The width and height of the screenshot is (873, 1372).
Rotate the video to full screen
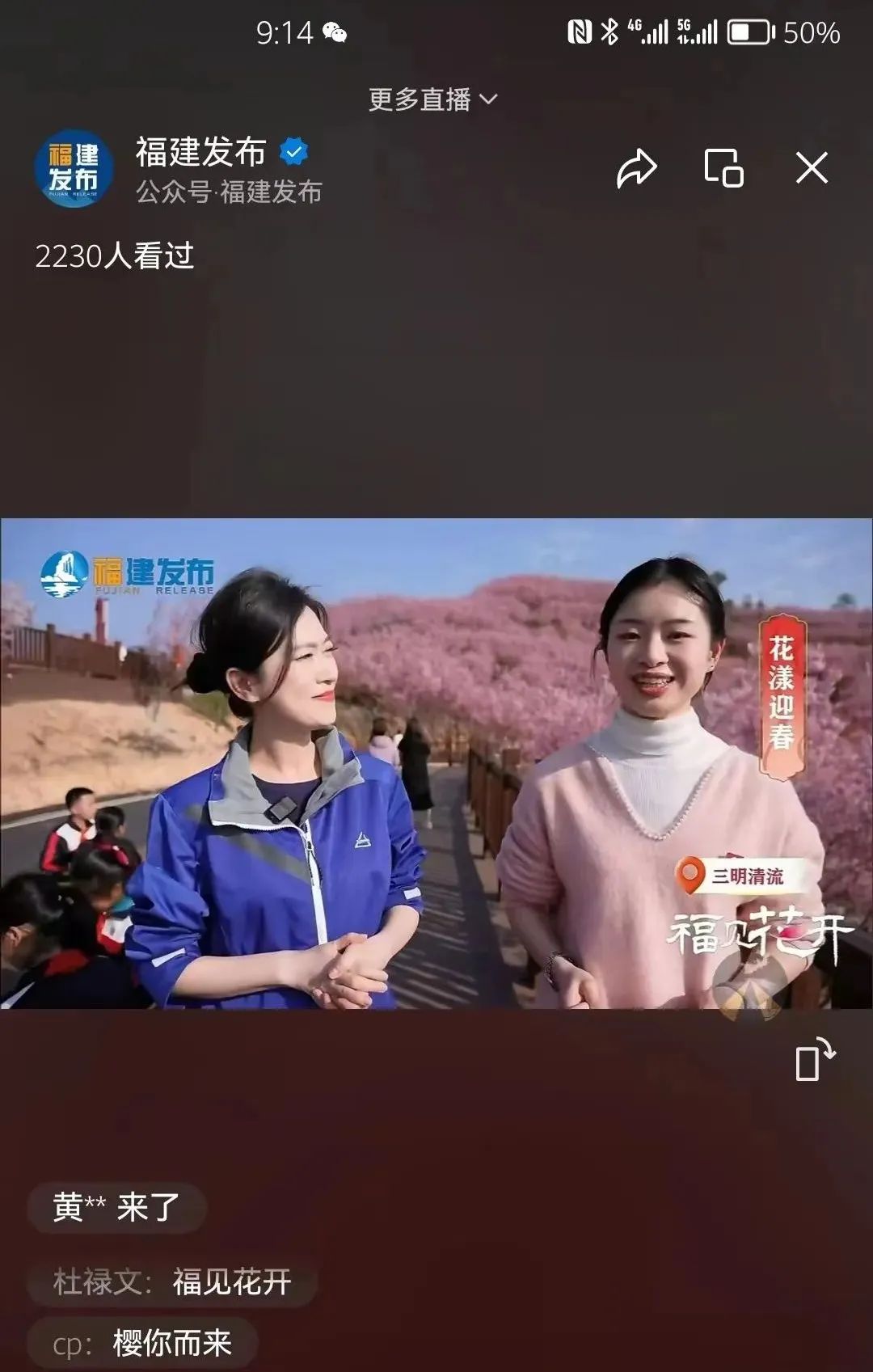click(x=815, y=1059)
